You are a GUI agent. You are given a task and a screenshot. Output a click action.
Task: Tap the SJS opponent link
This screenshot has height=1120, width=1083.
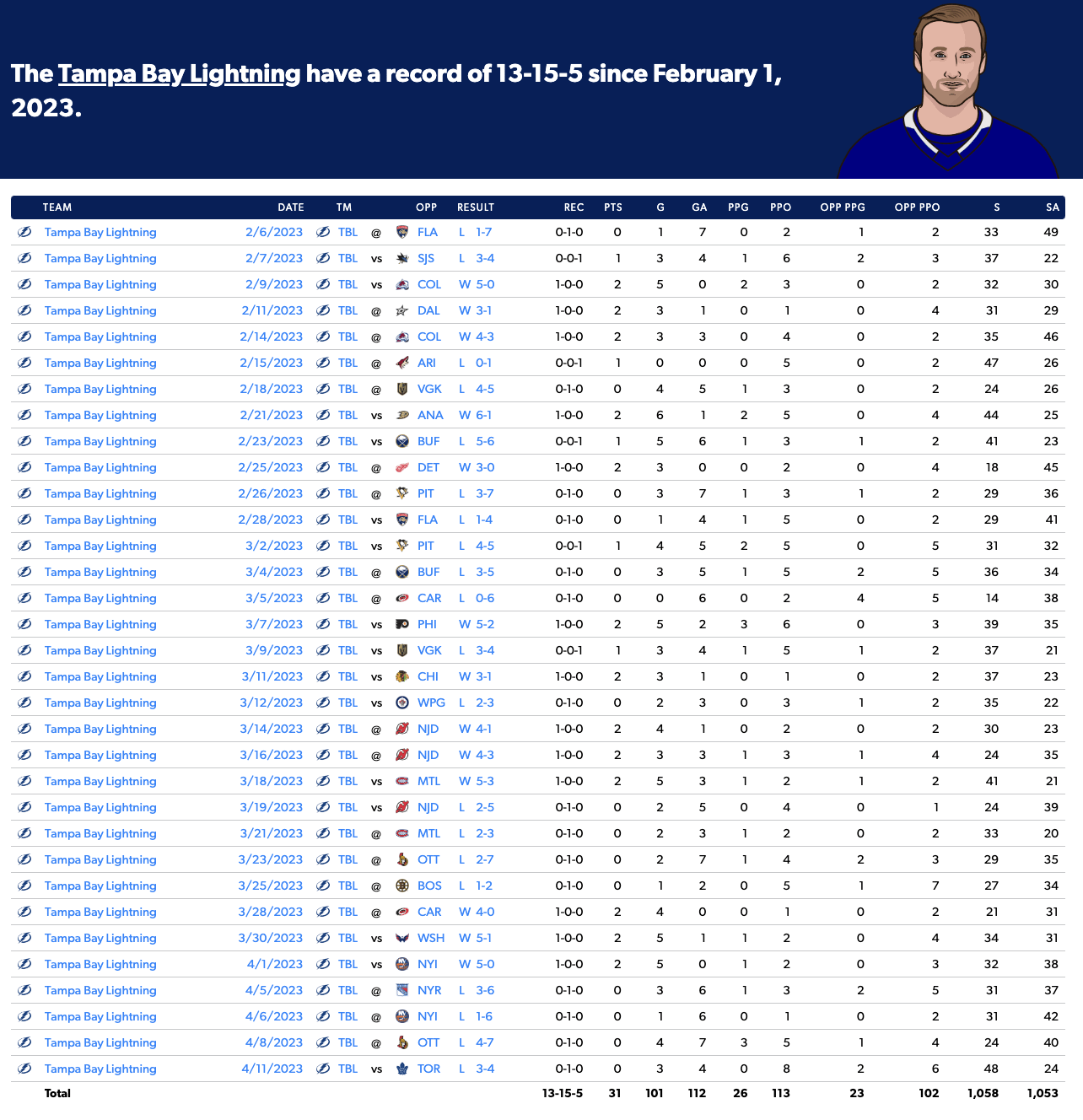[426, 258]
